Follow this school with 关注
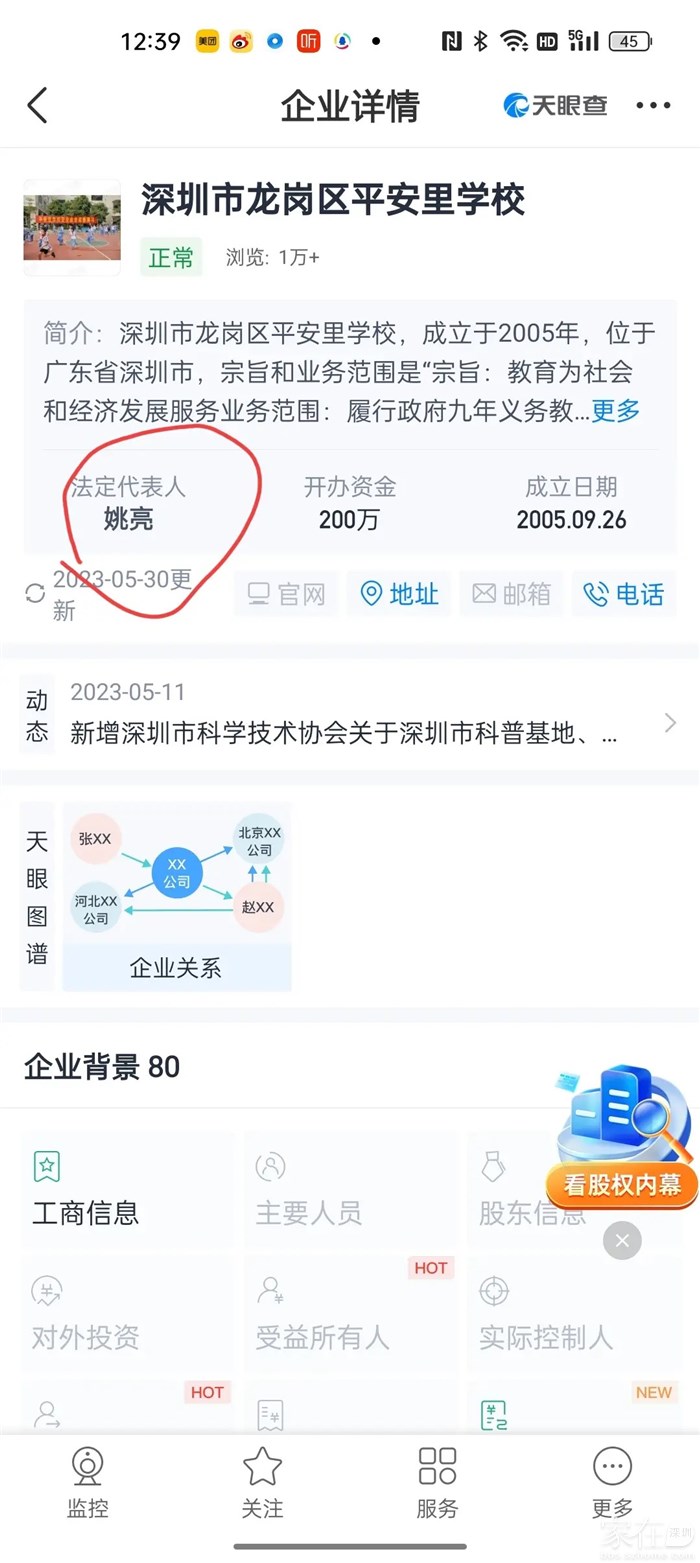This screenshot has height=1563, width=700. (262, 1482)
